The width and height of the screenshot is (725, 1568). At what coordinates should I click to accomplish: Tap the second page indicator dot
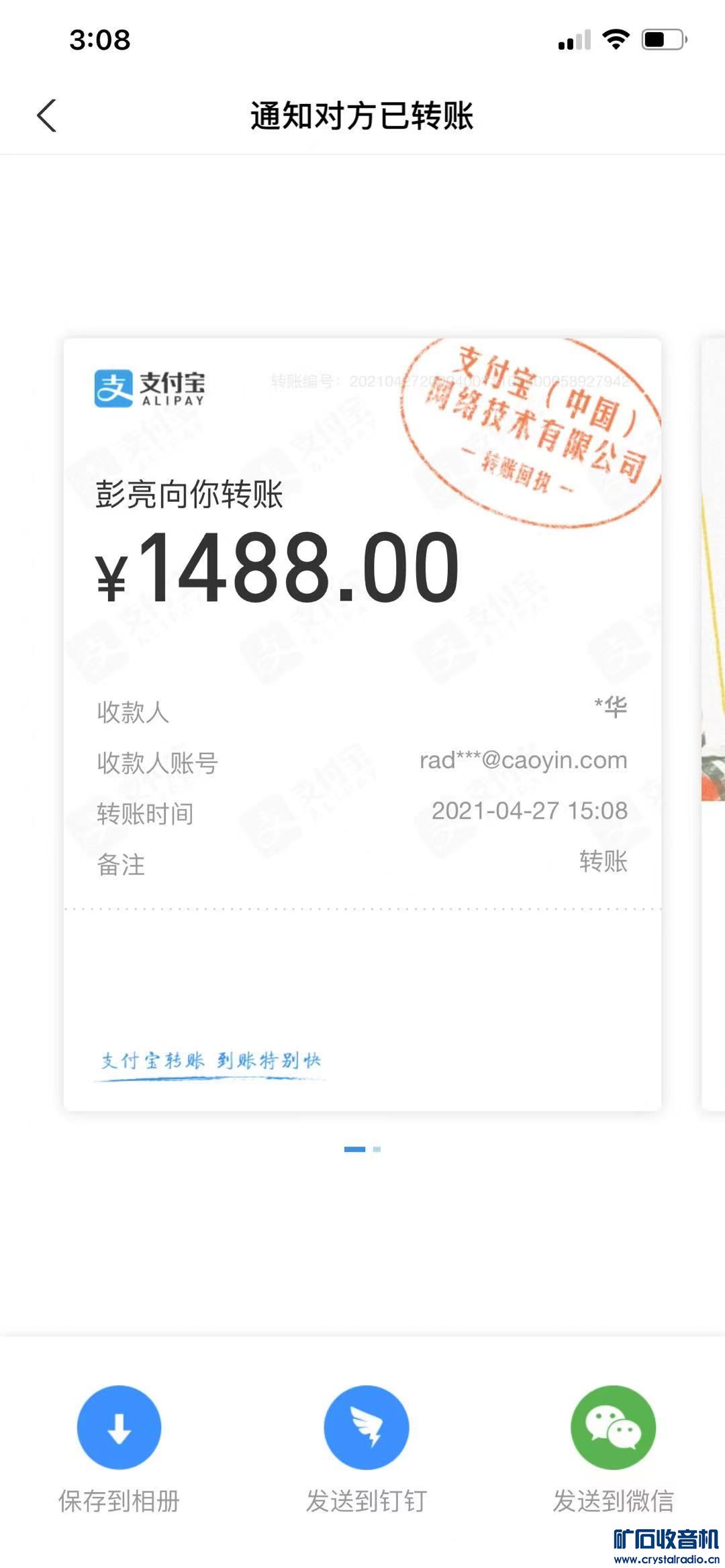[x=377, y=1149]
